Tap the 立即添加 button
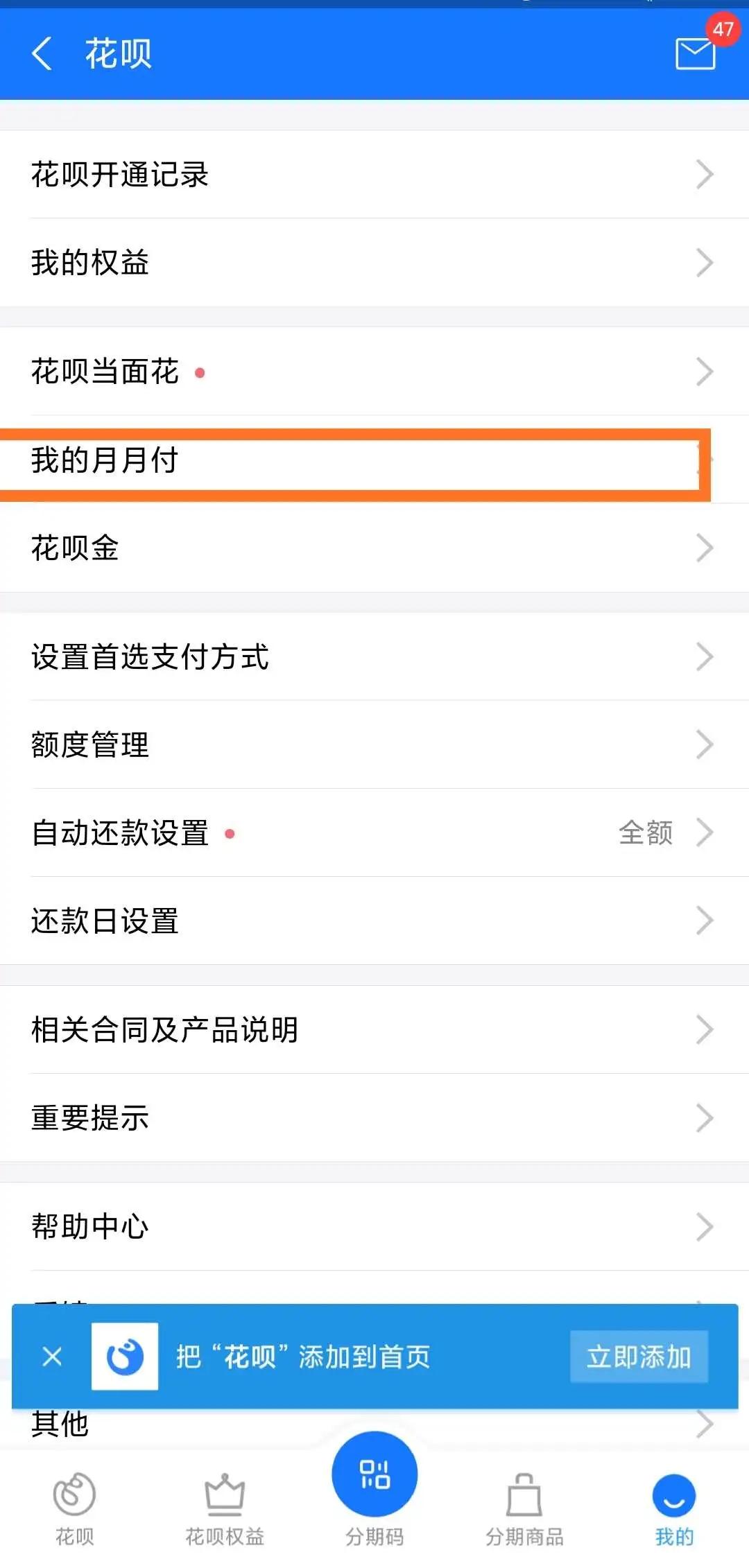The height and width of the screenshot is (1568, 749). coord(638,1357)
